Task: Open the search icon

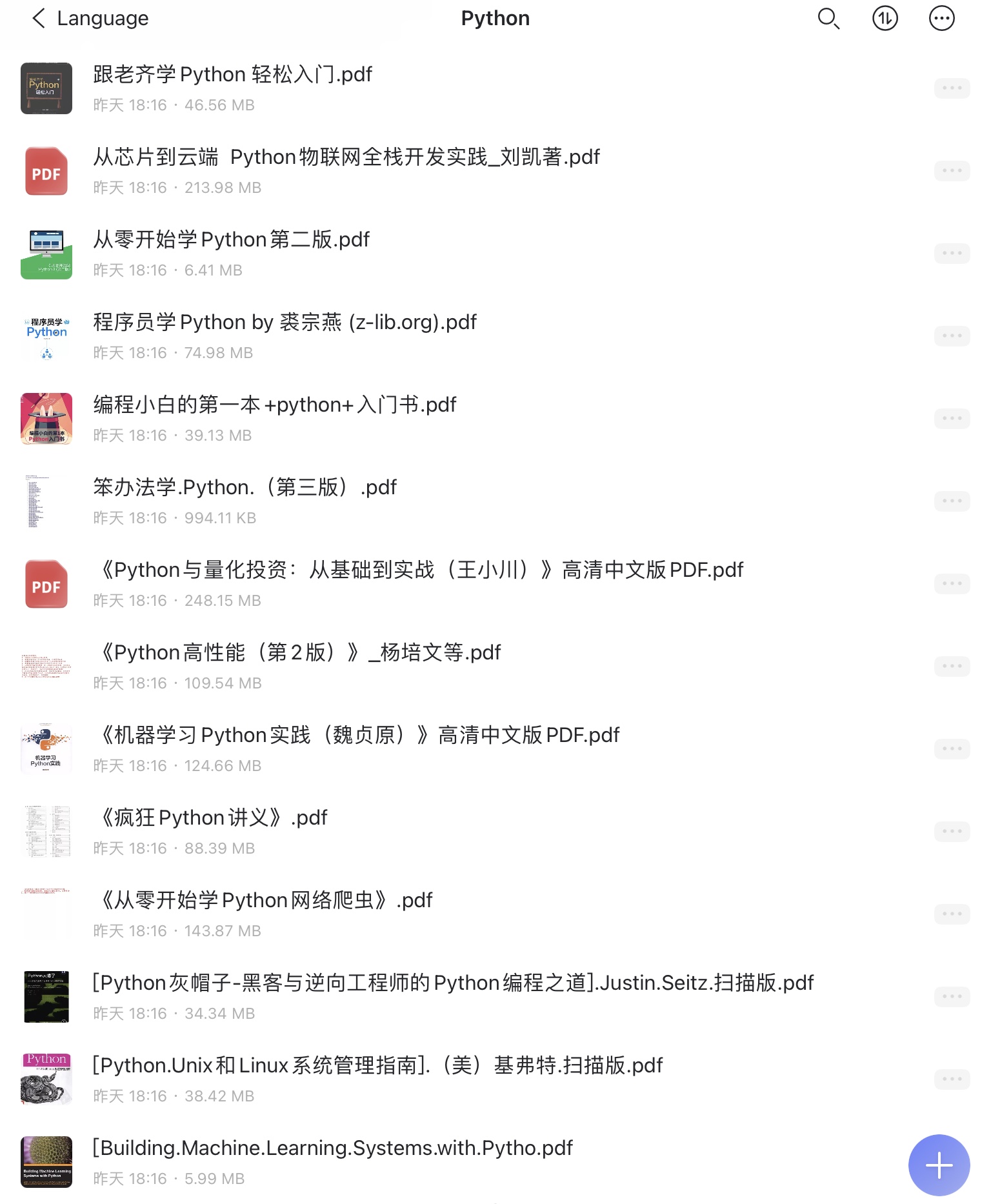Action: tap(828, 19)
